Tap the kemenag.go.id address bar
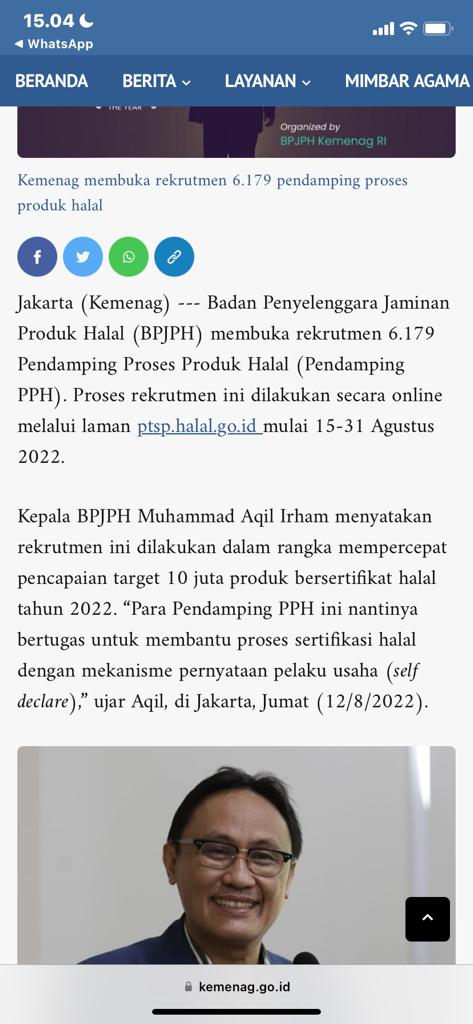This screenshot has height=1024, width=473. point(236,987)
